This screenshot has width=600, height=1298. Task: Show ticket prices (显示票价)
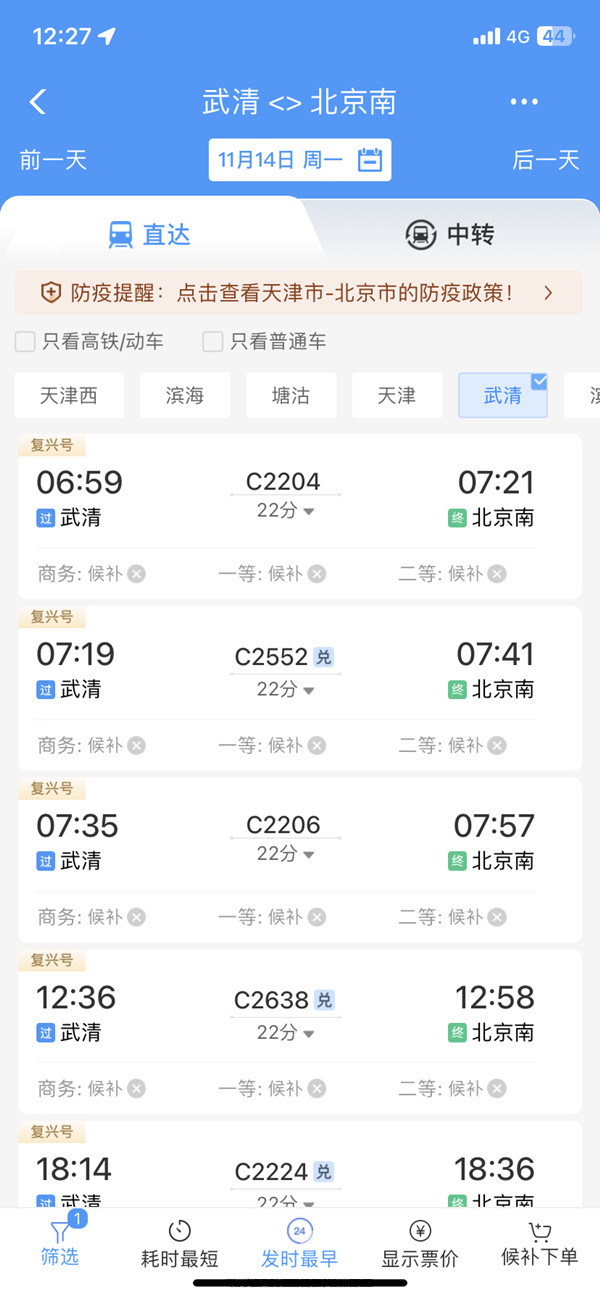(x=420, y=1243)
